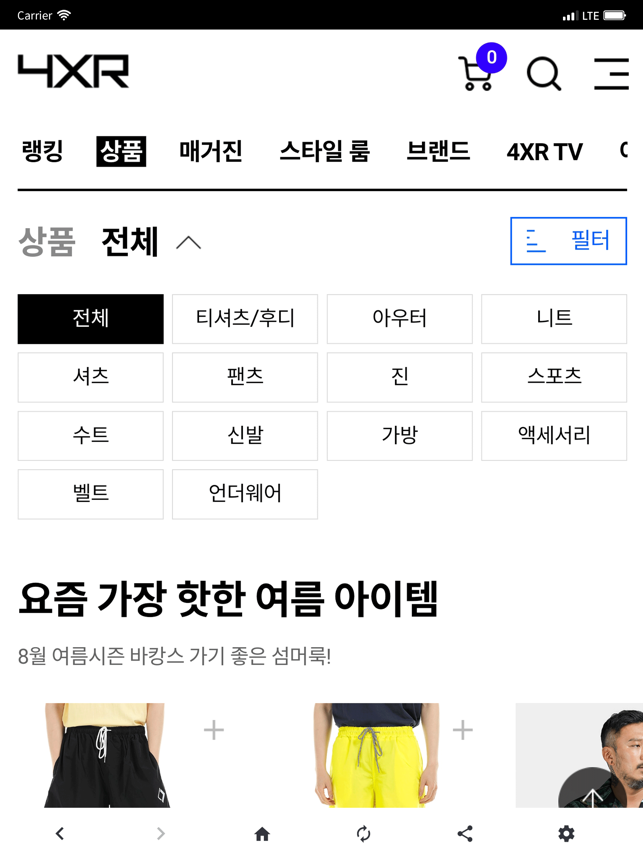Choose the 가방 category
Viewport: 643px width, 858px height.
399,436
